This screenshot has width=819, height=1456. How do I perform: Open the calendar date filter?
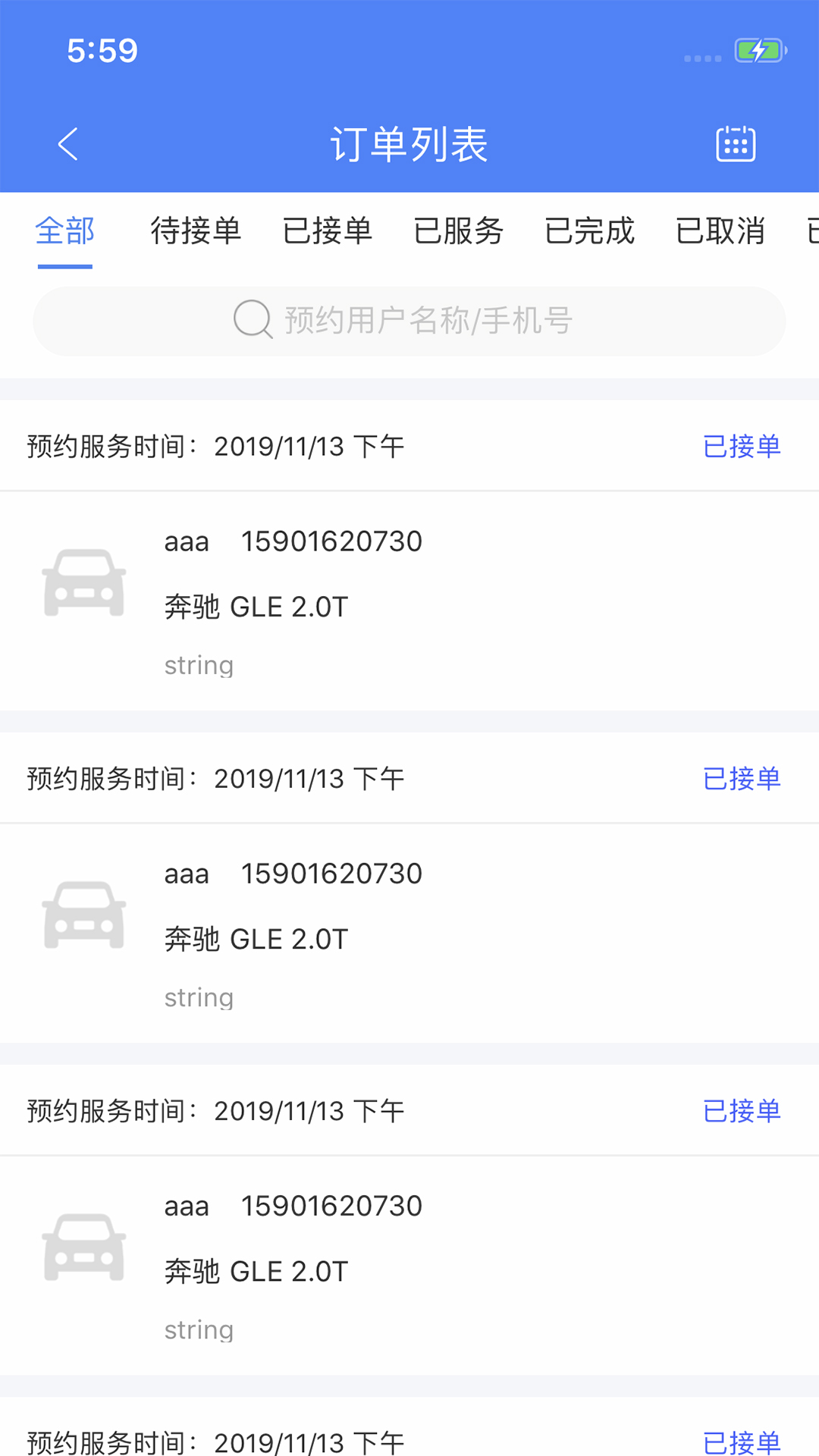coord(736,144)
